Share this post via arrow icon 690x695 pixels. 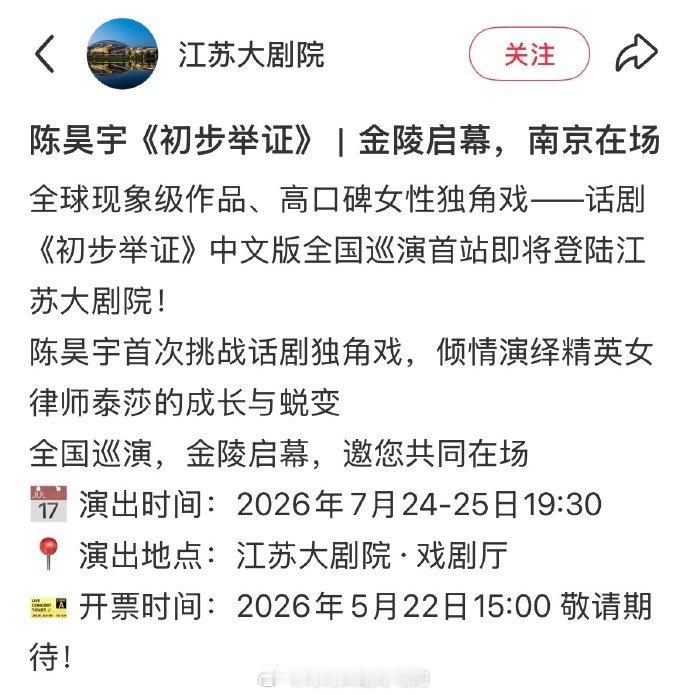tap(637, 53)
